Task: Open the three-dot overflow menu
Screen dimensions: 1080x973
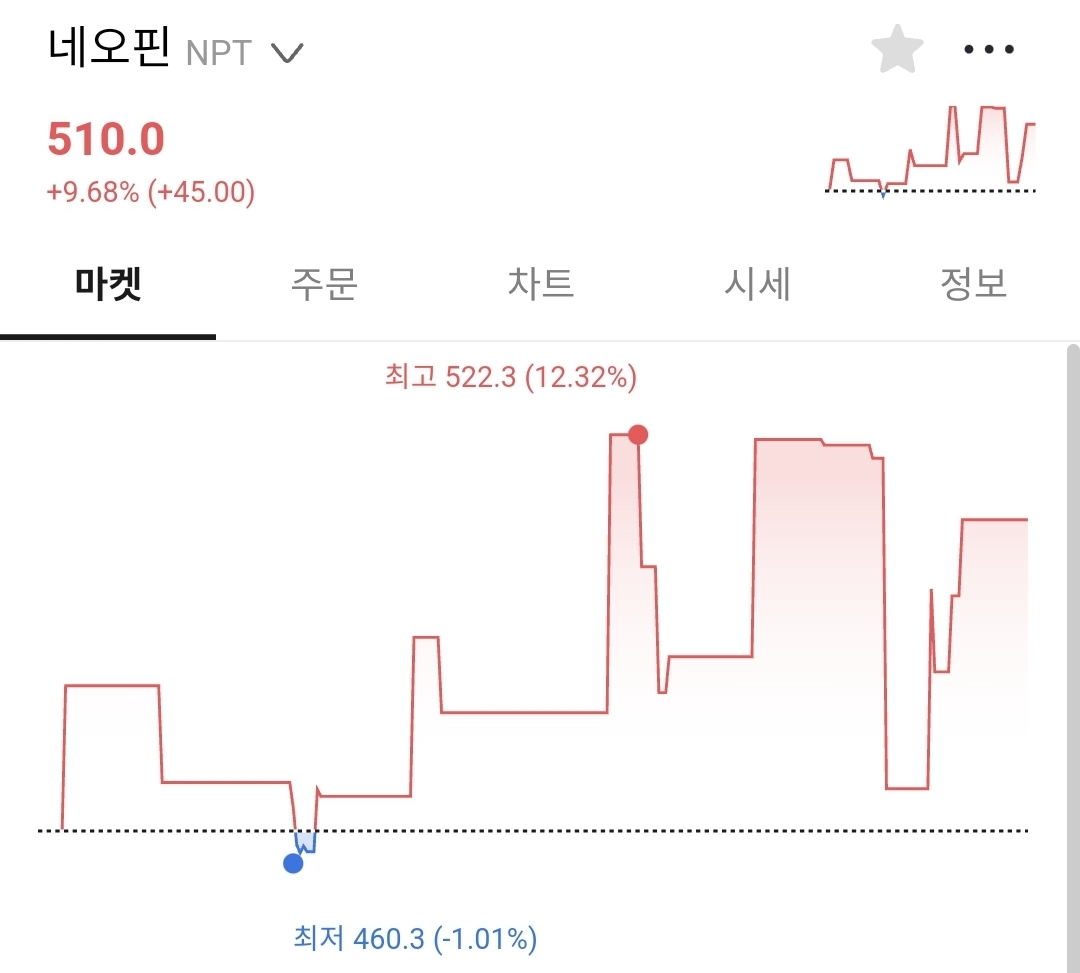Action: [x=988, y=50]
